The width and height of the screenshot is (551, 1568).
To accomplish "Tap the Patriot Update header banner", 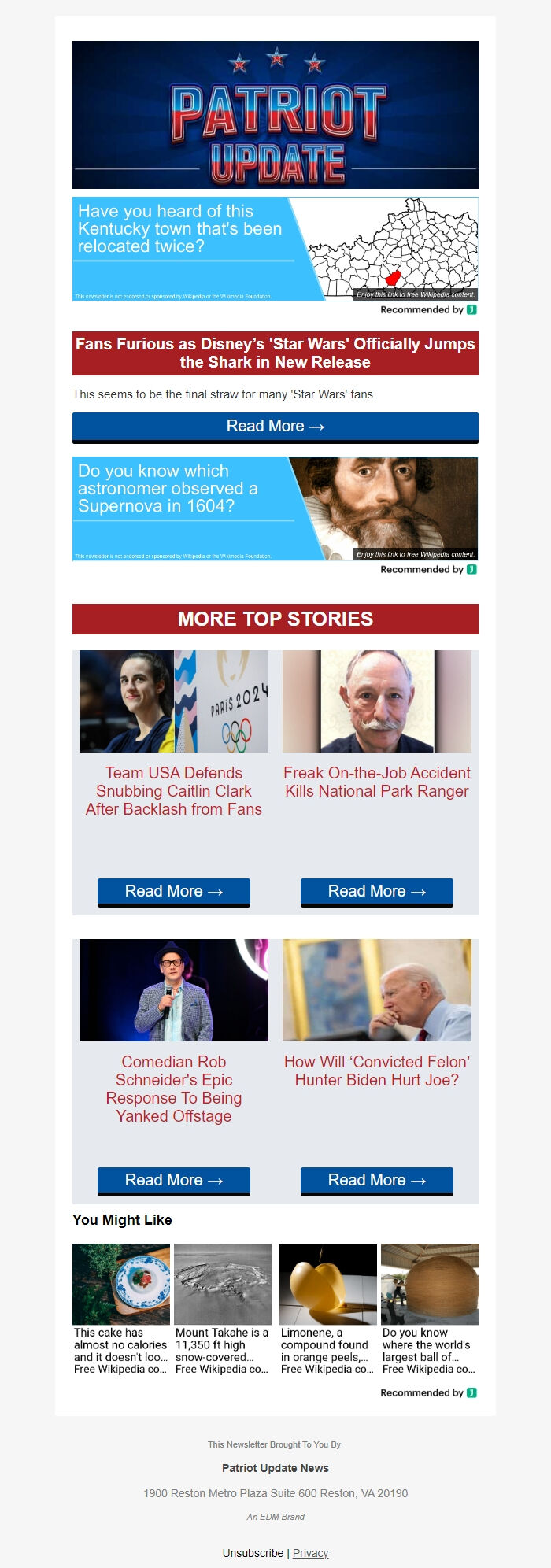I will coord(275,115).
